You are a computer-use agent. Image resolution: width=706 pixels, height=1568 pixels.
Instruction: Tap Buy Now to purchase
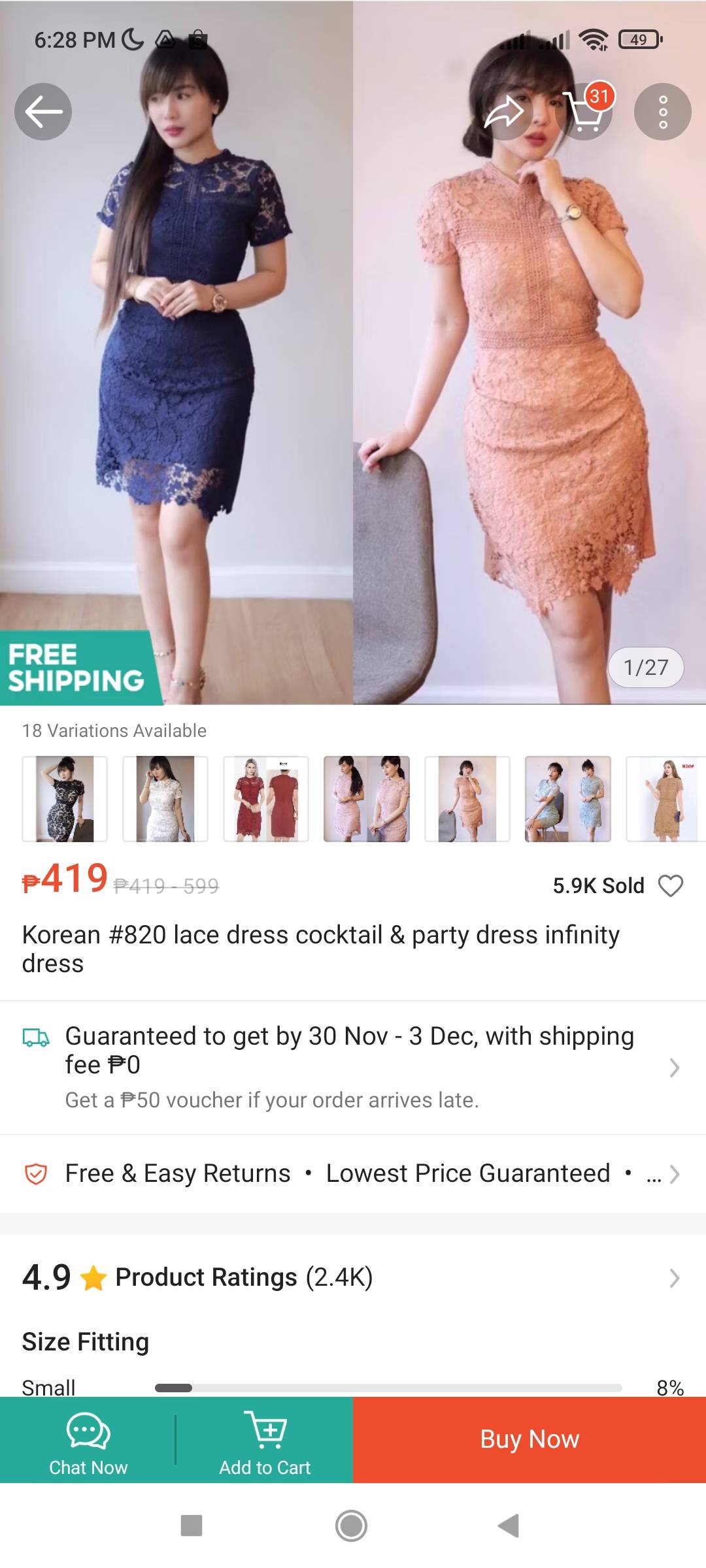[529, 1440]
